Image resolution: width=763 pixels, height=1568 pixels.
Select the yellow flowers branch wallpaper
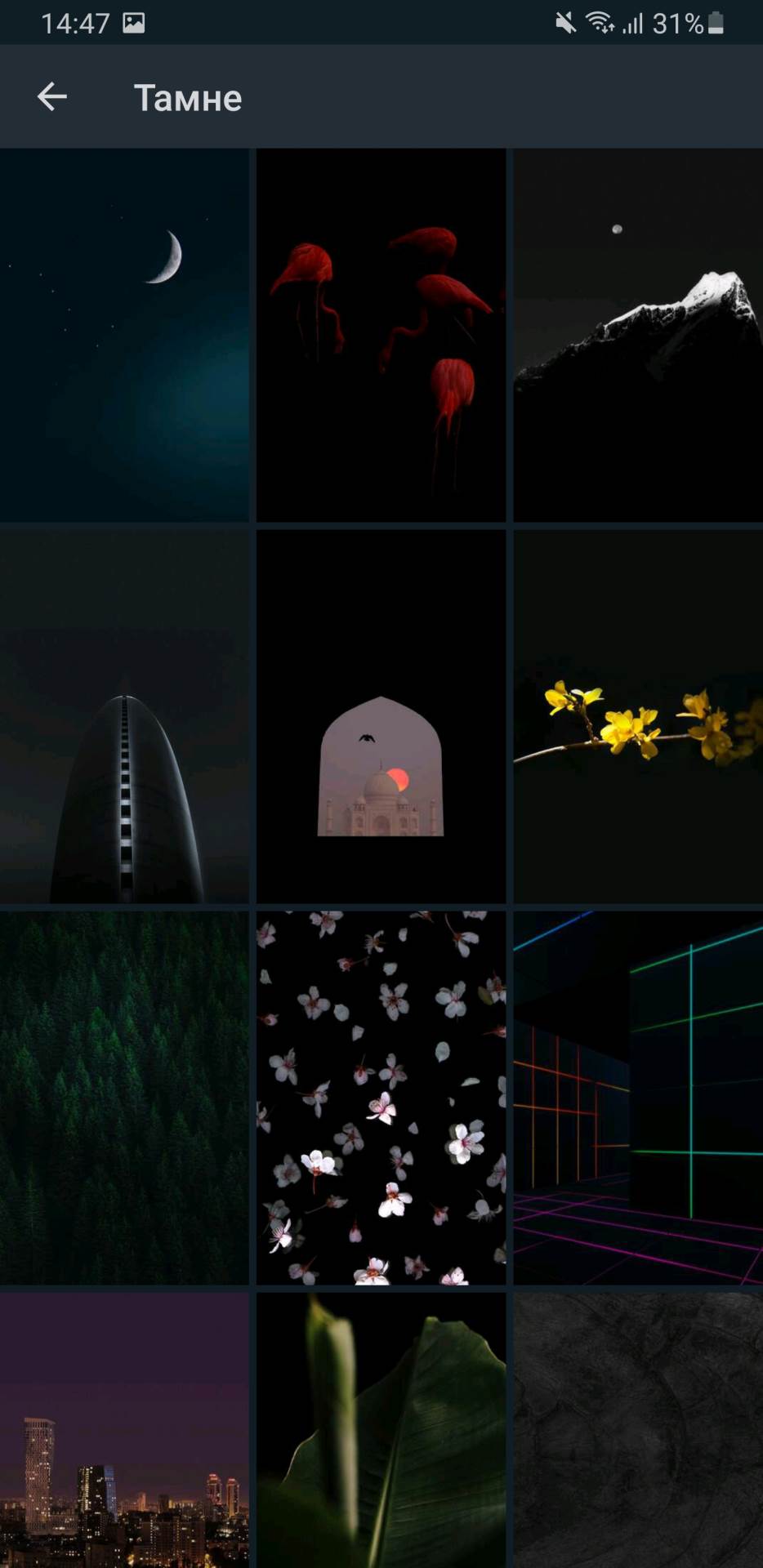tap(638, 716)
